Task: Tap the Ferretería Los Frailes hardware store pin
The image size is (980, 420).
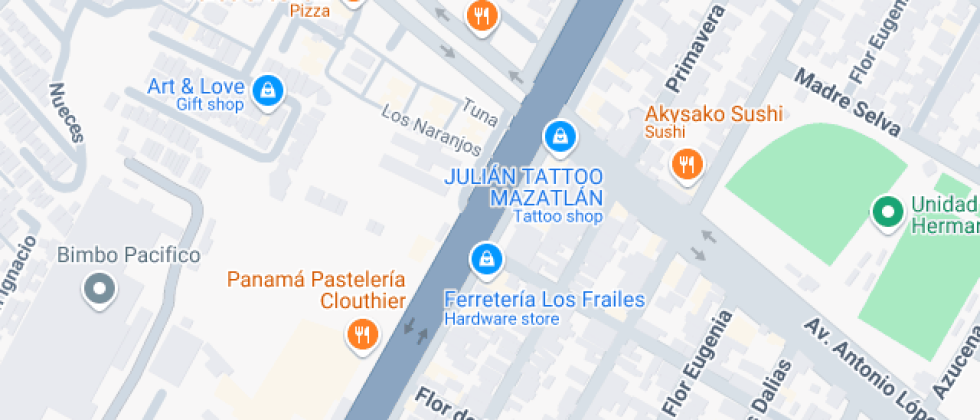Action: 486,259
